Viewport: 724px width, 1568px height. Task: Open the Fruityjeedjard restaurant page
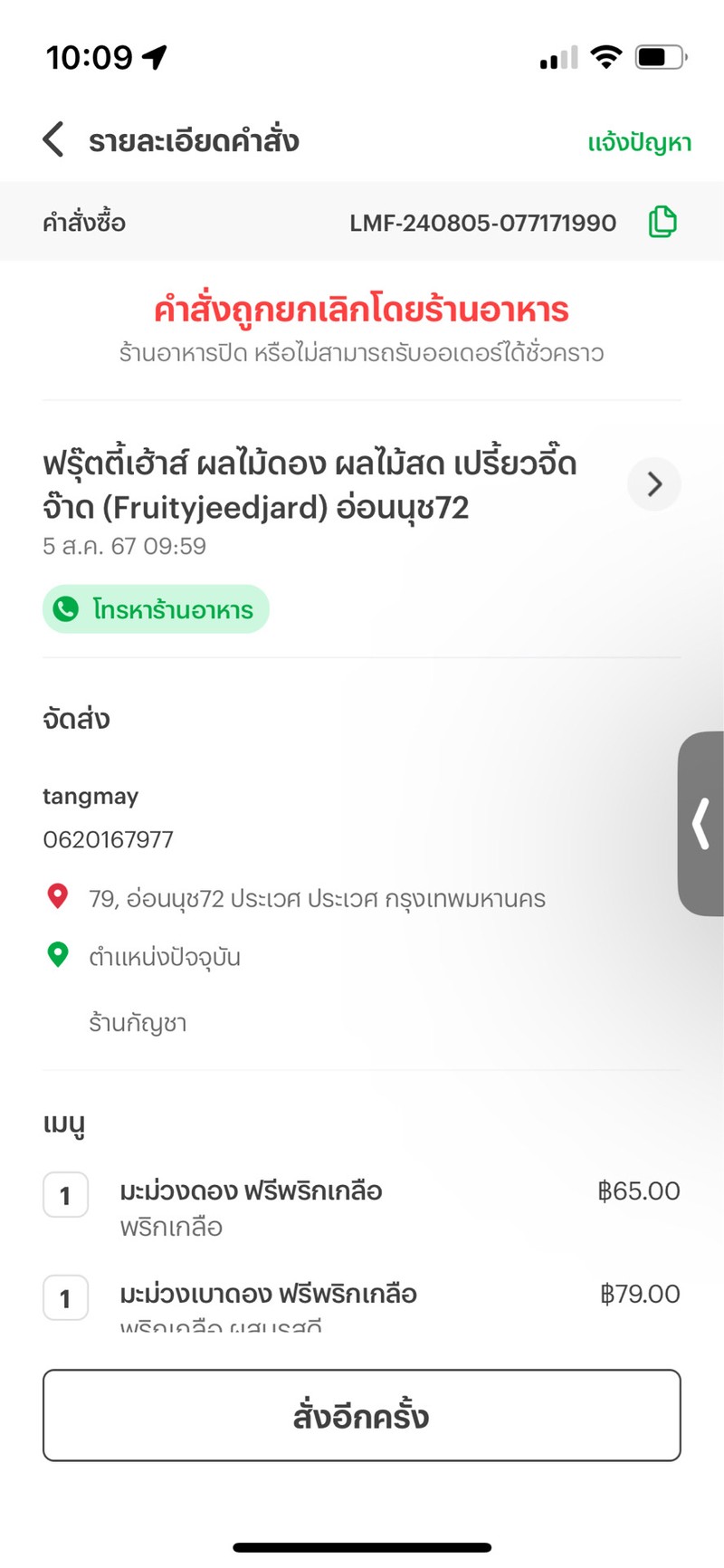[653, 484]
